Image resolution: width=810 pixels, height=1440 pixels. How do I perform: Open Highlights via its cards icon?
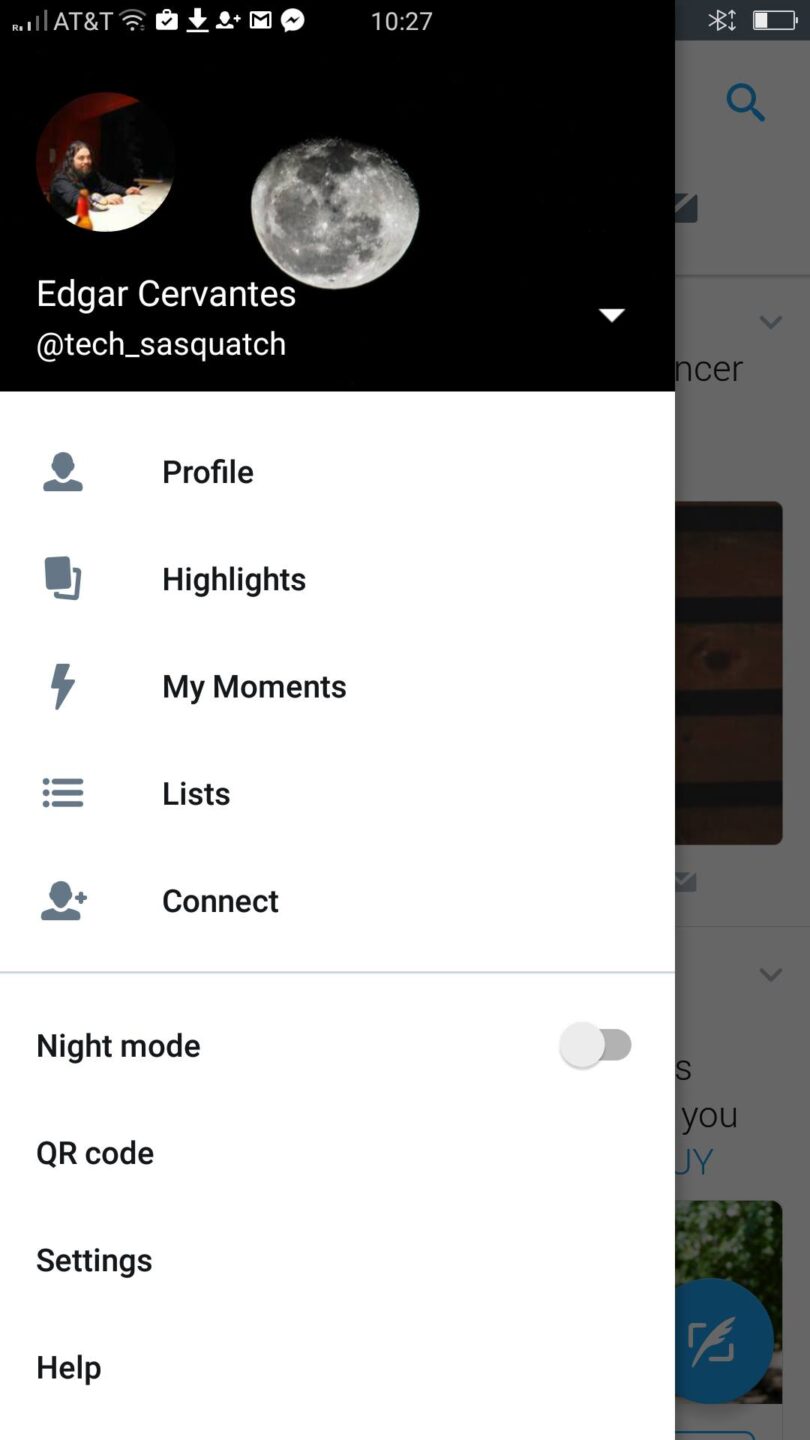62,578
